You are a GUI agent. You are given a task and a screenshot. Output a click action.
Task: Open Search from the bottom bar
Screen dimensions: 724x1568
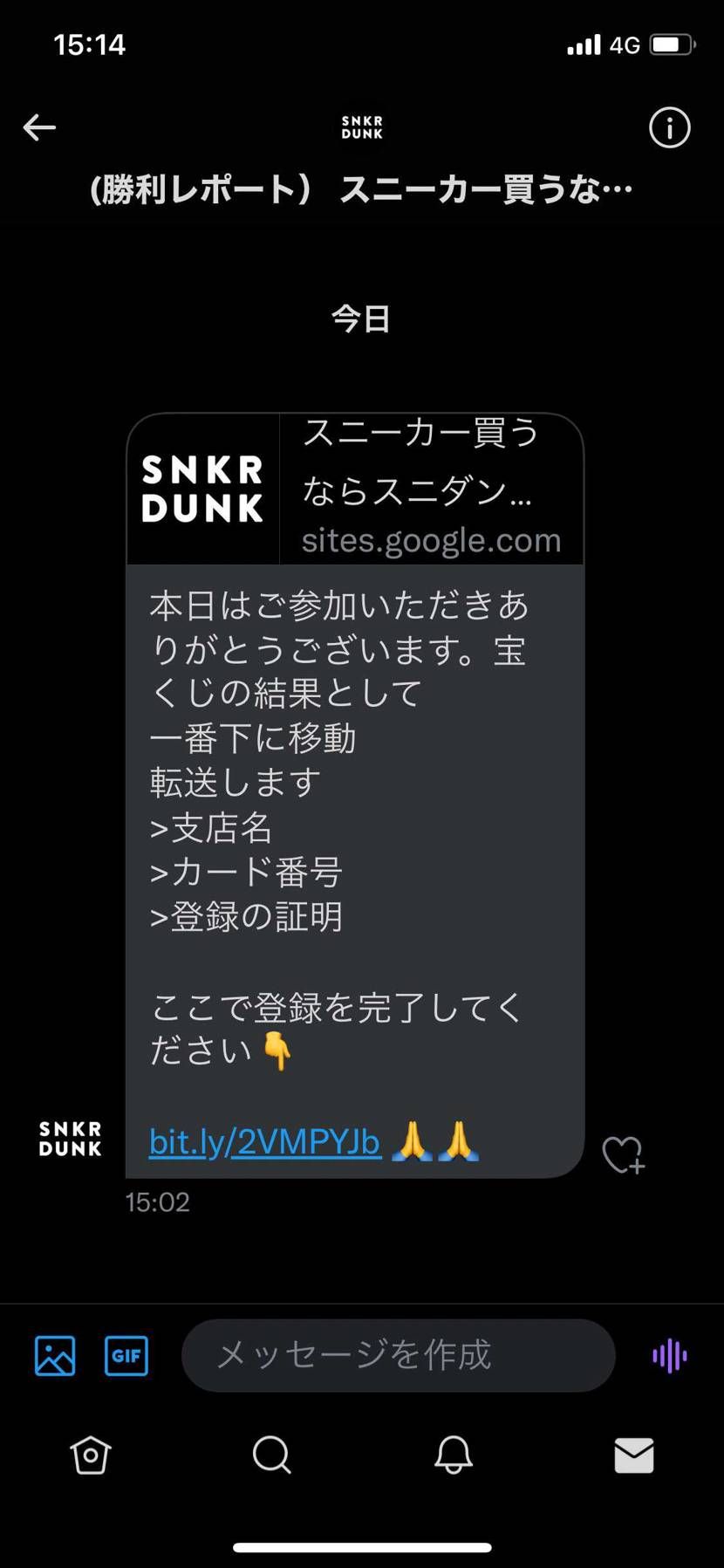(271, 1455)
